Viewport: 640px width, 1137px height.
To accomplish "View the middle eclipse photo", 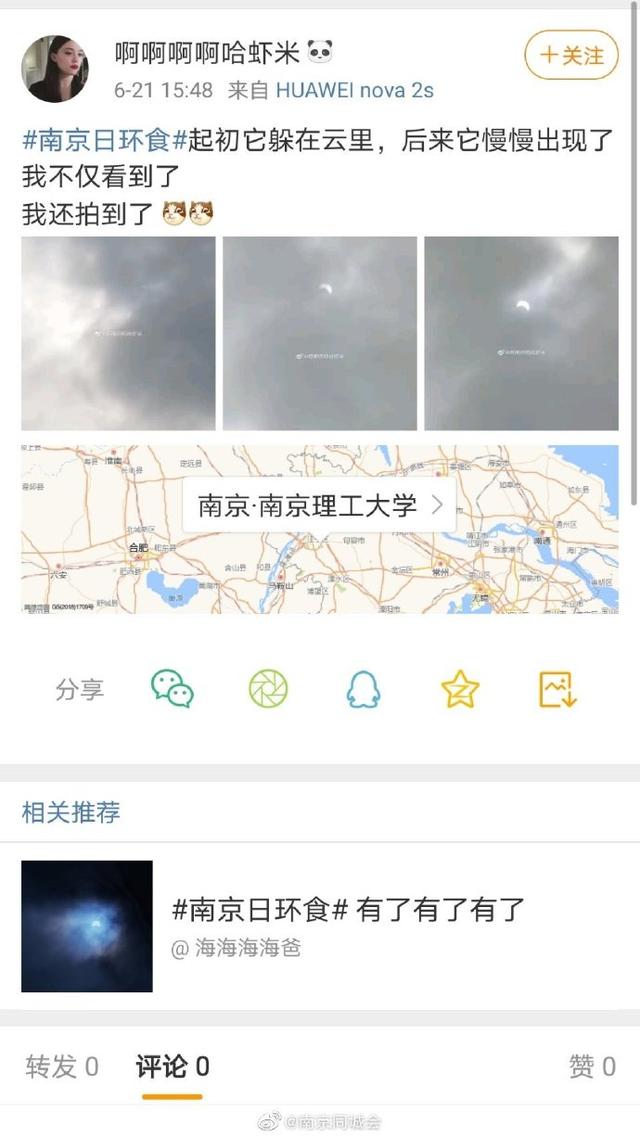I will point(320,334).
